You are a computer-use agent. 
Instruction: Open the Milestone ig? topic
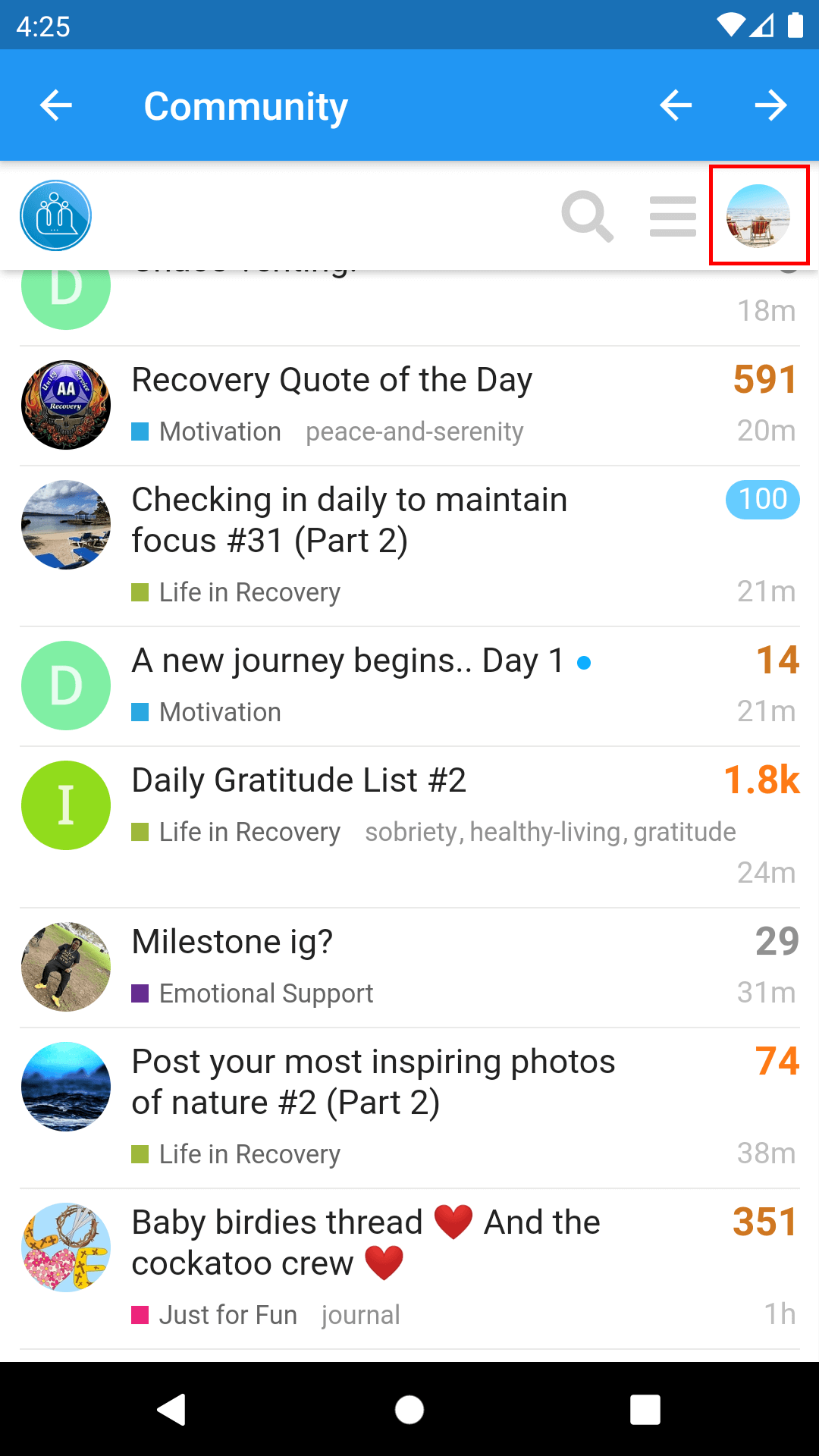pos(232,942)
